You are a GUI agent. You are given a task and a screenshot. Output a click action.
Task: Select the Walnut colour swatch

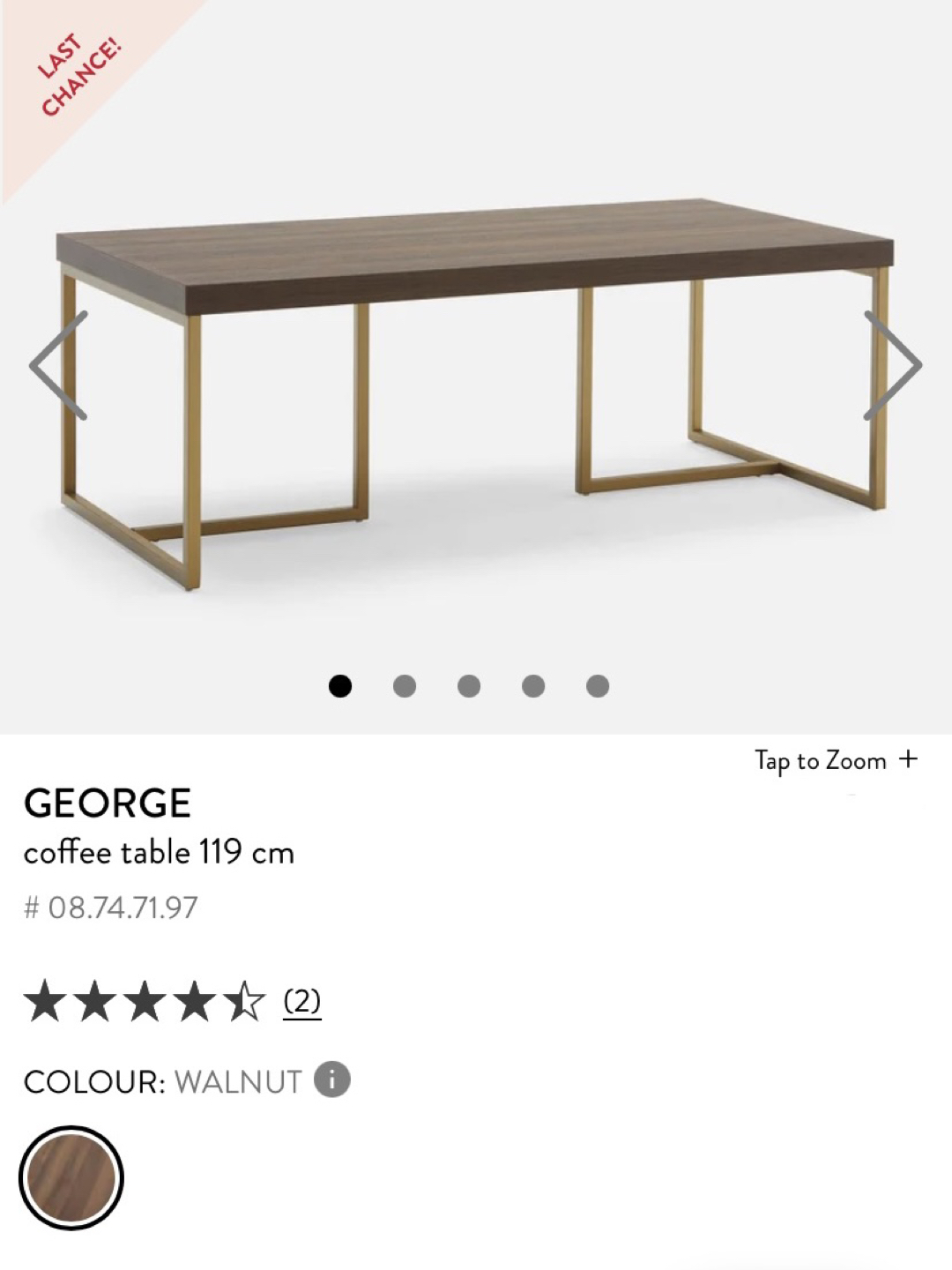[71, 1177]
